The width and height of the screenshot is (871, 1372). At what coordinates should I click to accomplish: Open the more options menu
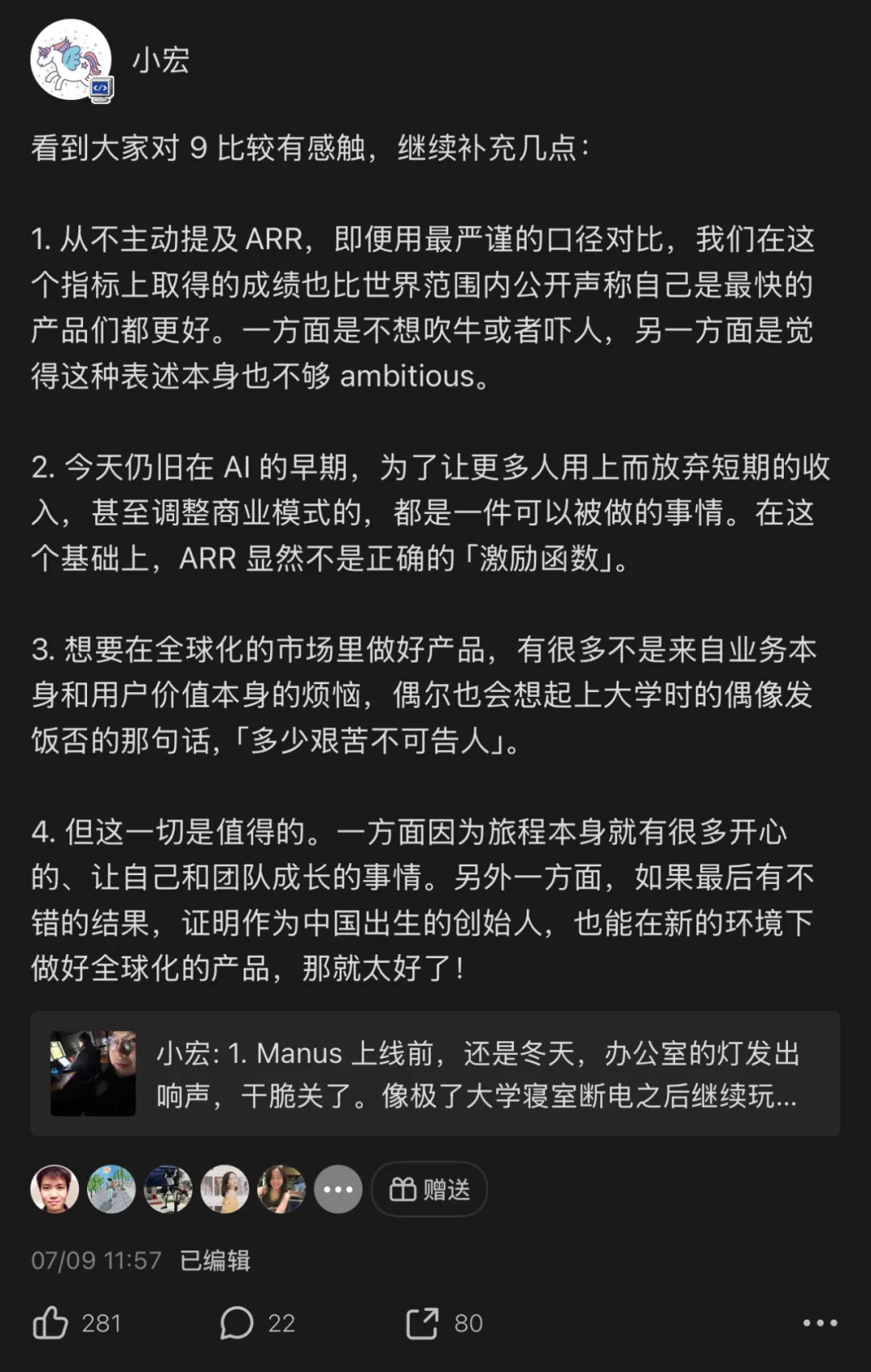click(x=819, y=1323)
